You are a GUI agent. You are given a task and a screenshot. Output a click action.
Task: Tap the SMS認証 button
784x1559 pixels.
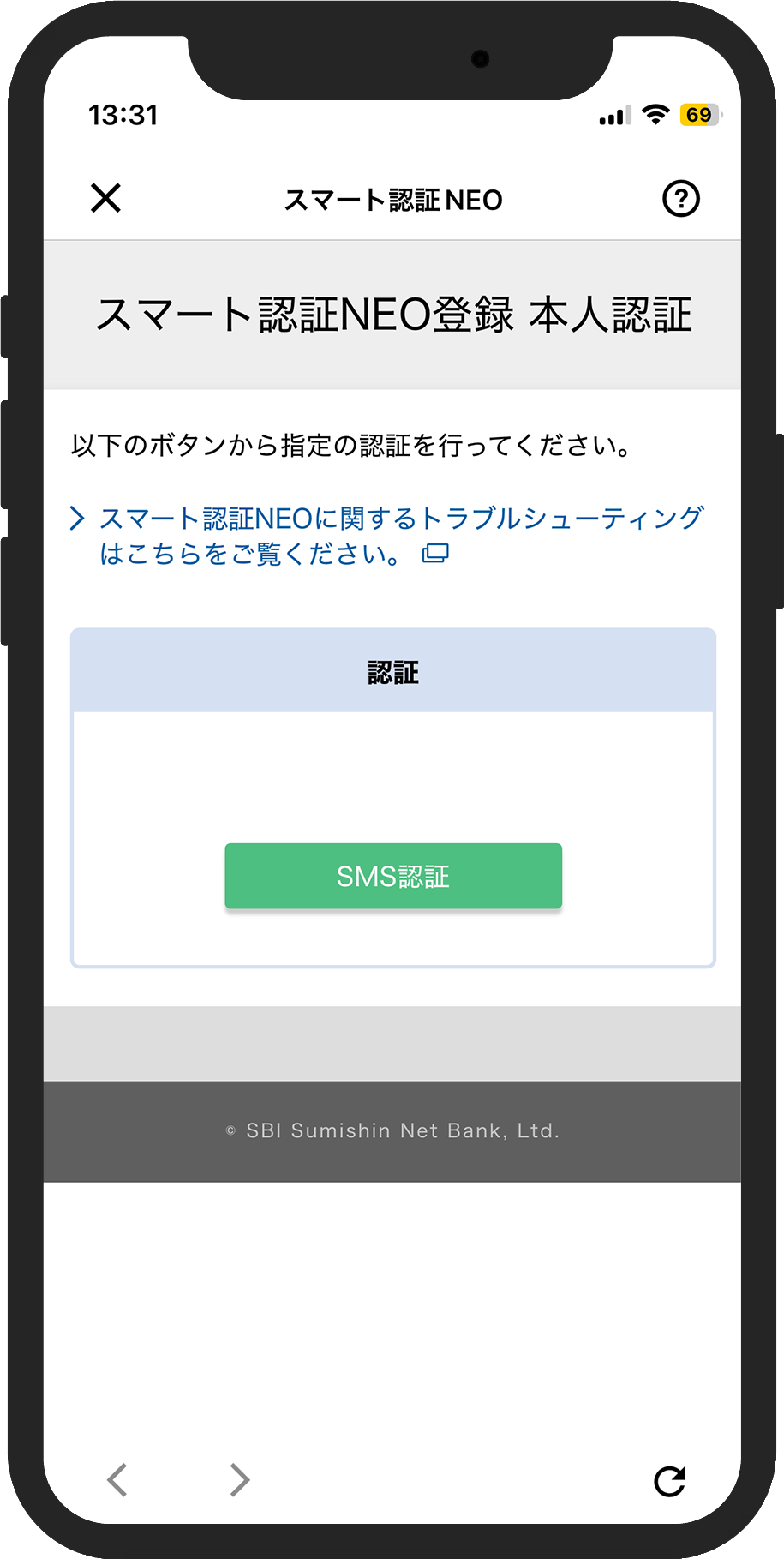point(393,876)
